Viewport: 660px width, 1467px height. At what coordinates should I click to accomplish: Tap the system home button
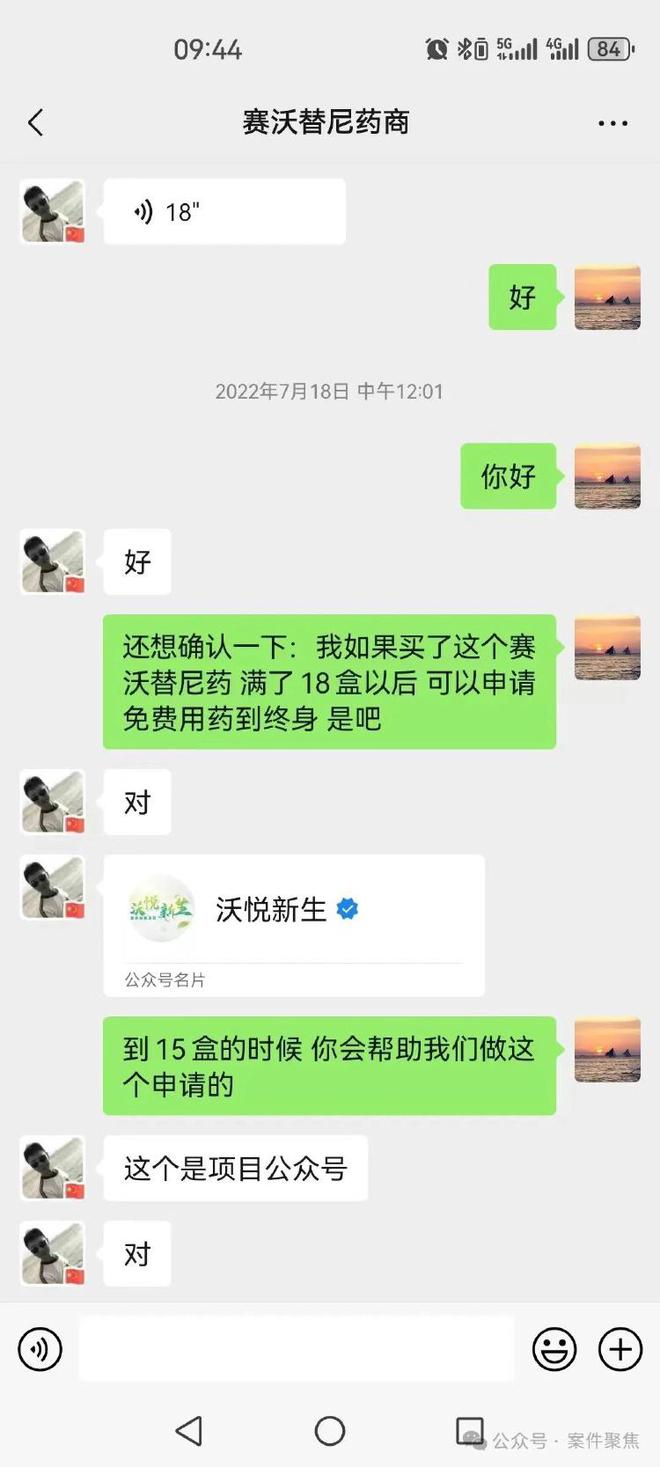pos(330,1431)
